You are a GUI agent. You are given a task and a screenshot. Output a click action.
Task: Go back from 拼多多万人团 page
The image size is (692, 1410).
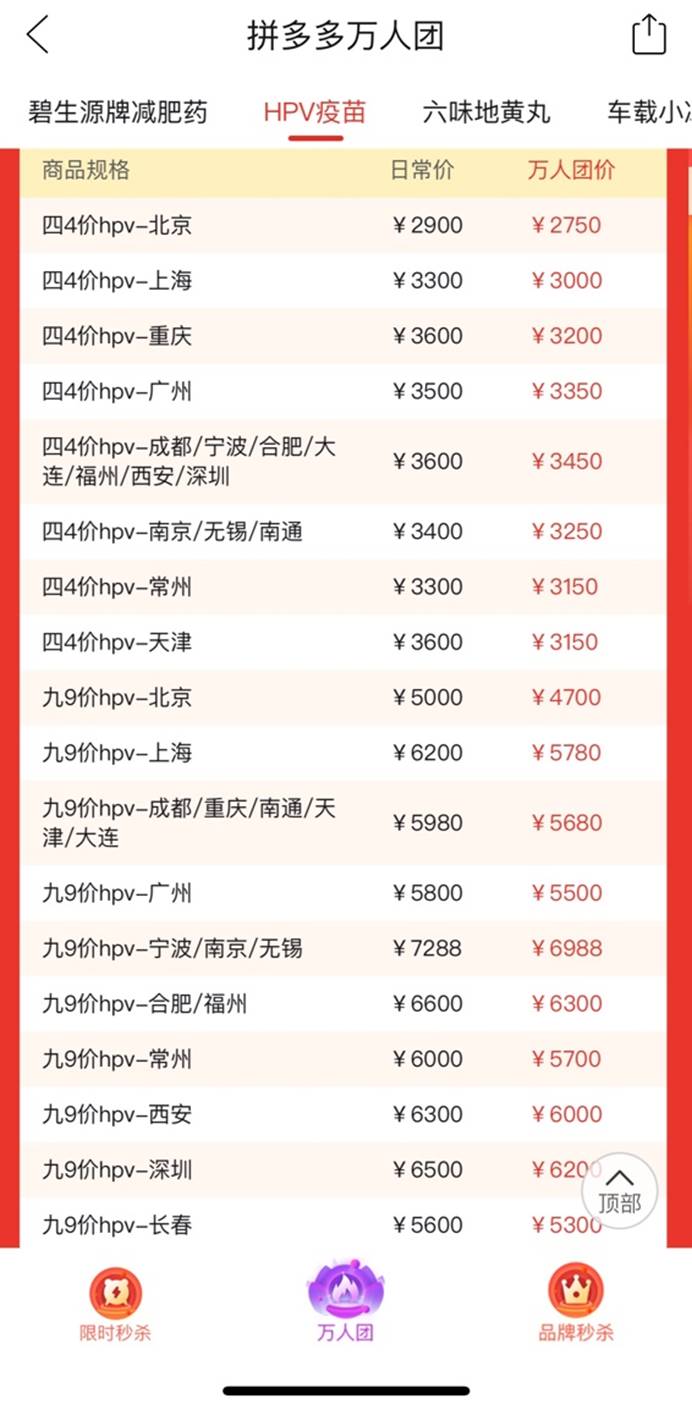pos(38,35)
